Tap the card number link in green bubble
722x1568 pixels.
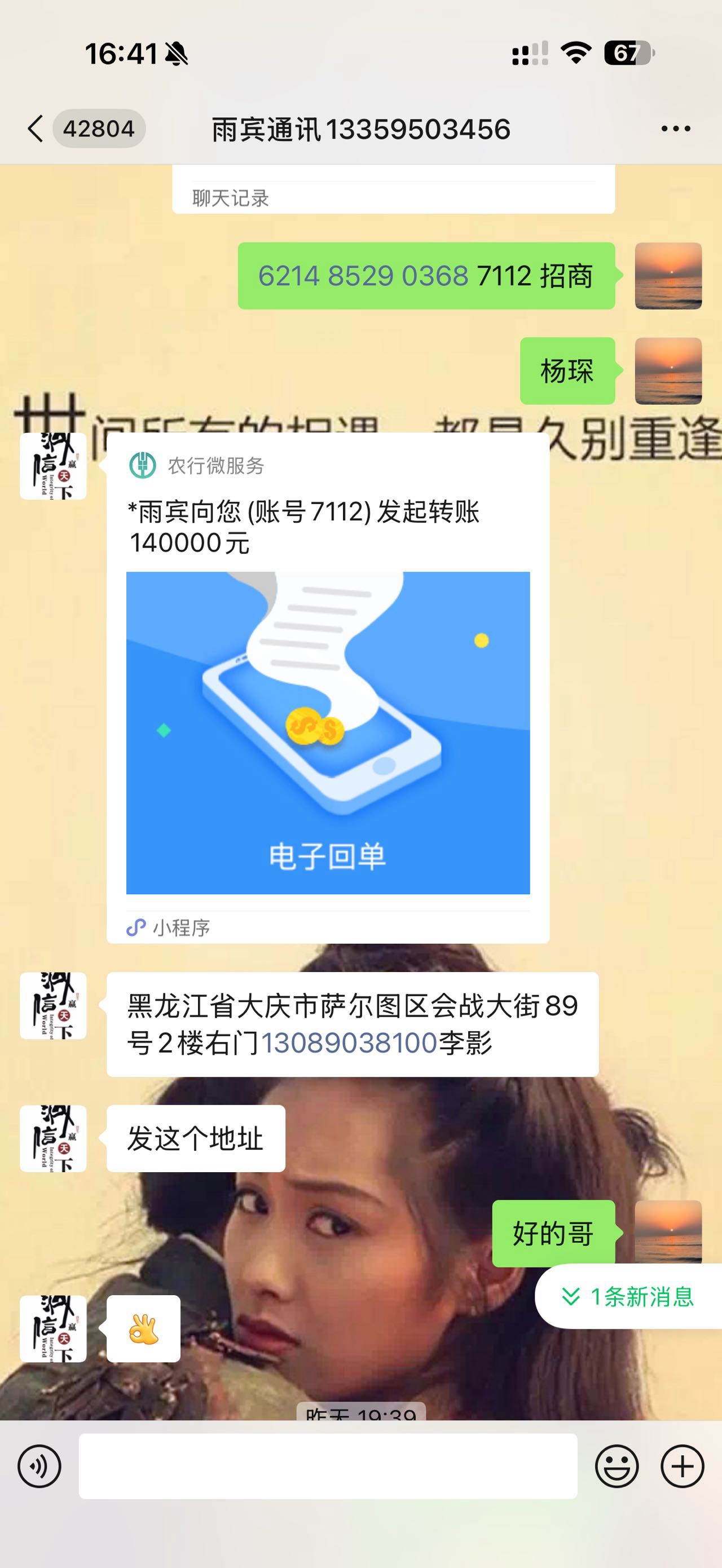363,276
